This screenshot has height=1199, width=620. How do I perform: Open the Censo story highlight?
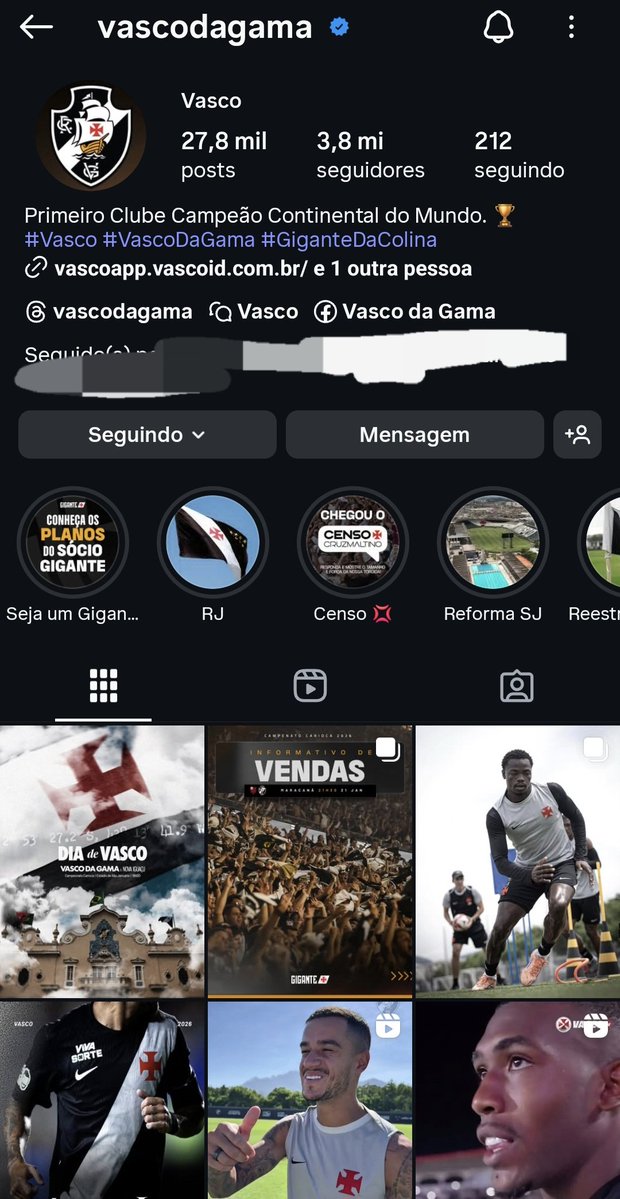point(353,543)
